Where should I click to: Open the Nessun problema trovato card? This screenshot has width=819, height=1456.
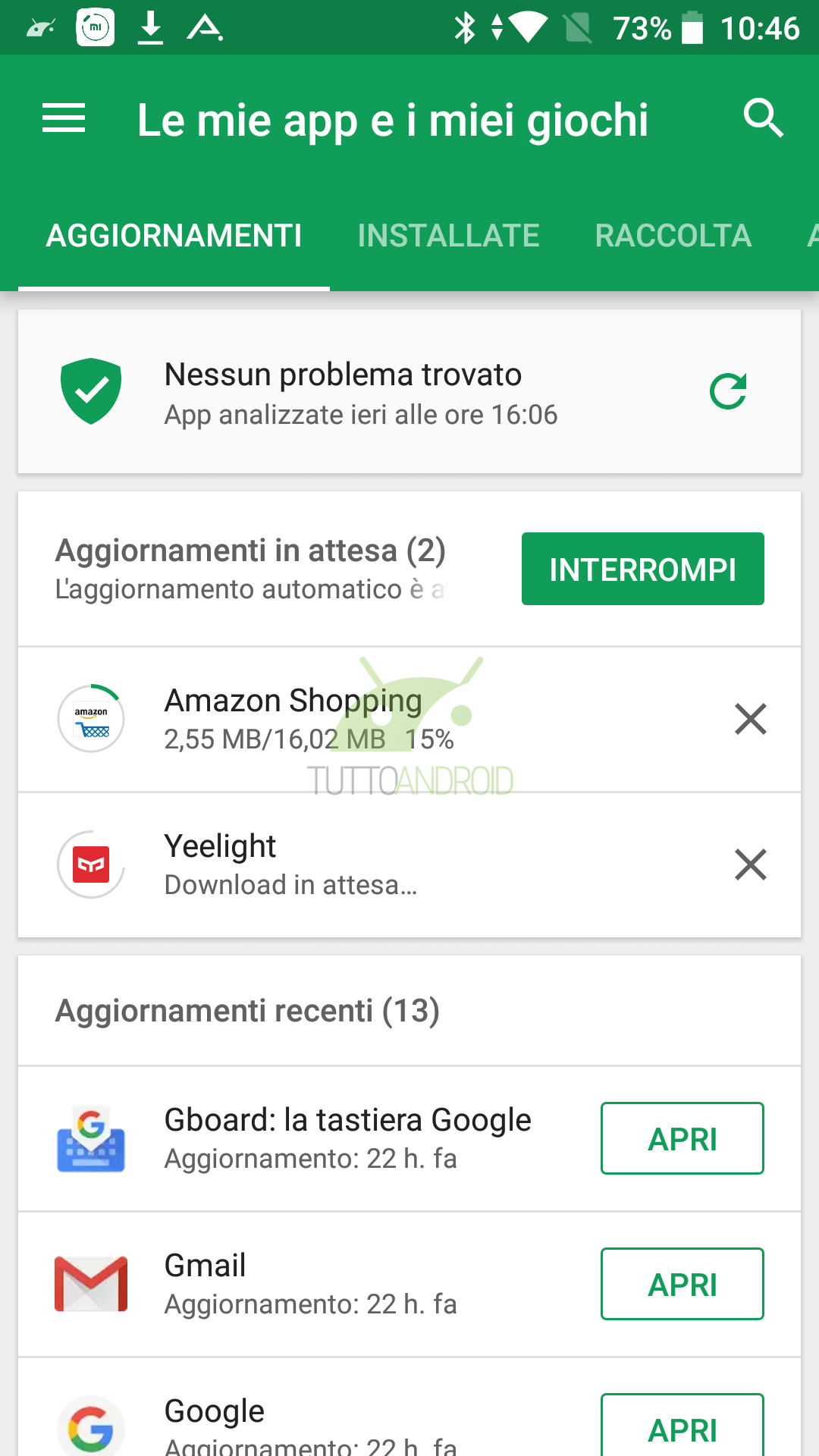[409, 391]
